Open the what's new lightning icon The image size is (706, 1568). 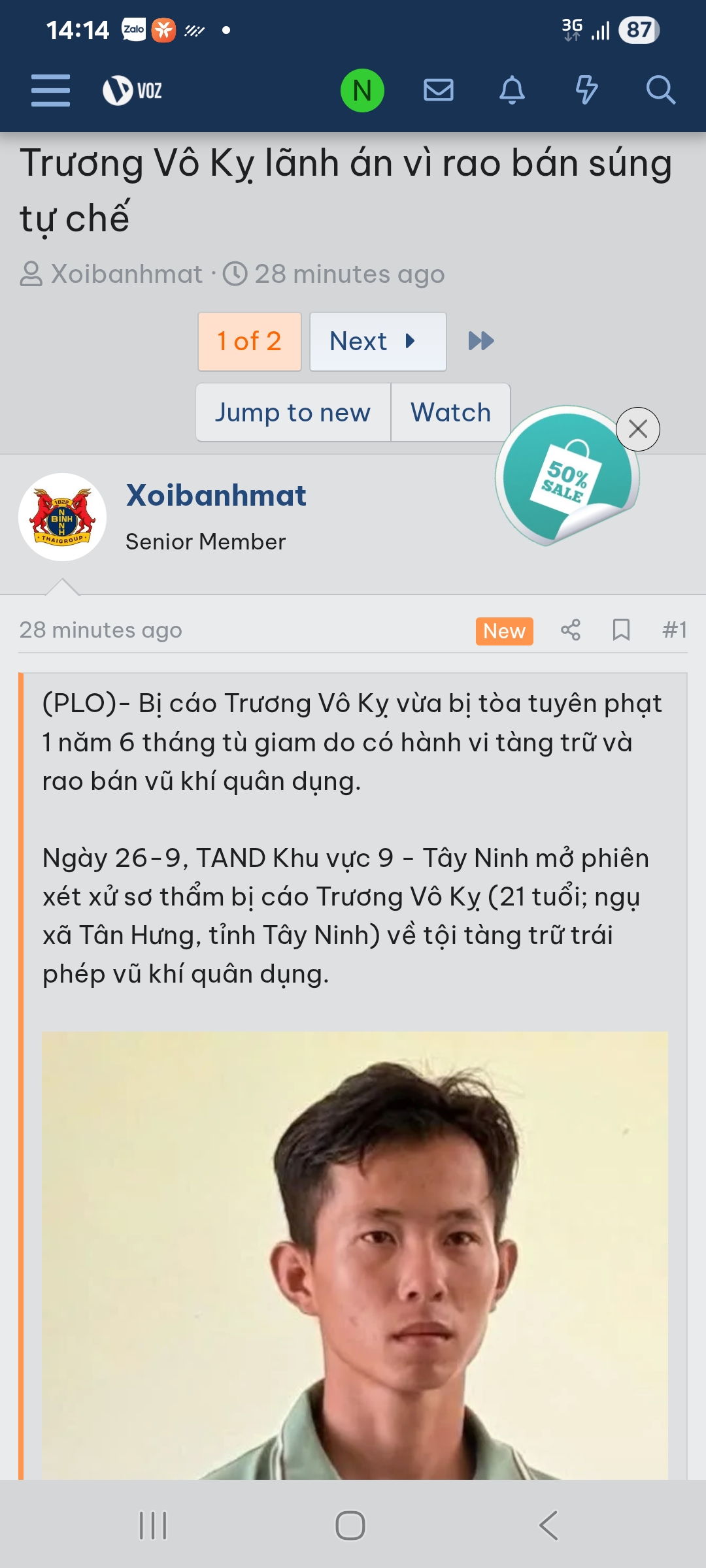pos(586,90)
